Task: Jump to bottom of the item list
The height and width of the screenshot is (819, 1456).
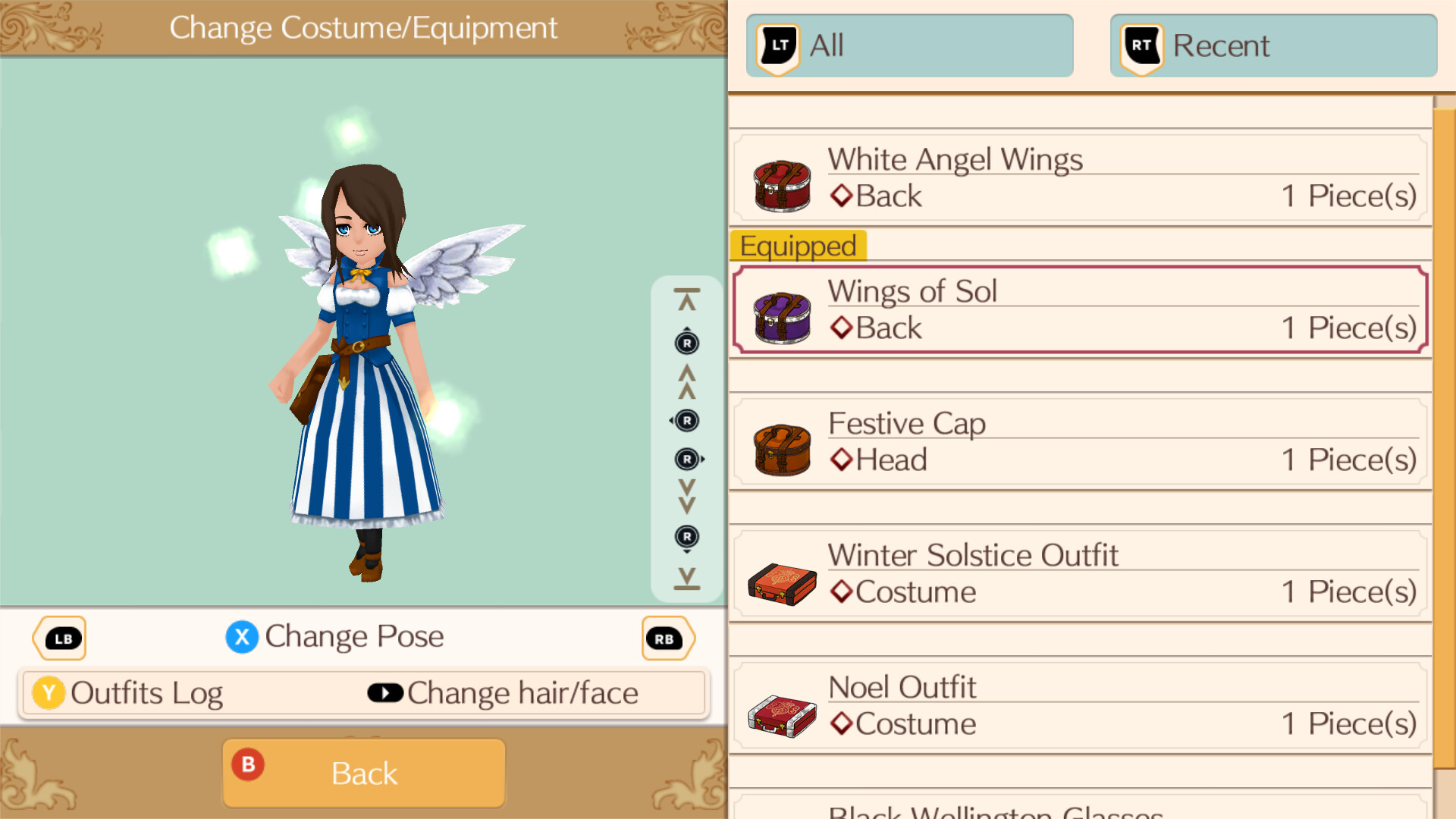Action: (687, 578)
